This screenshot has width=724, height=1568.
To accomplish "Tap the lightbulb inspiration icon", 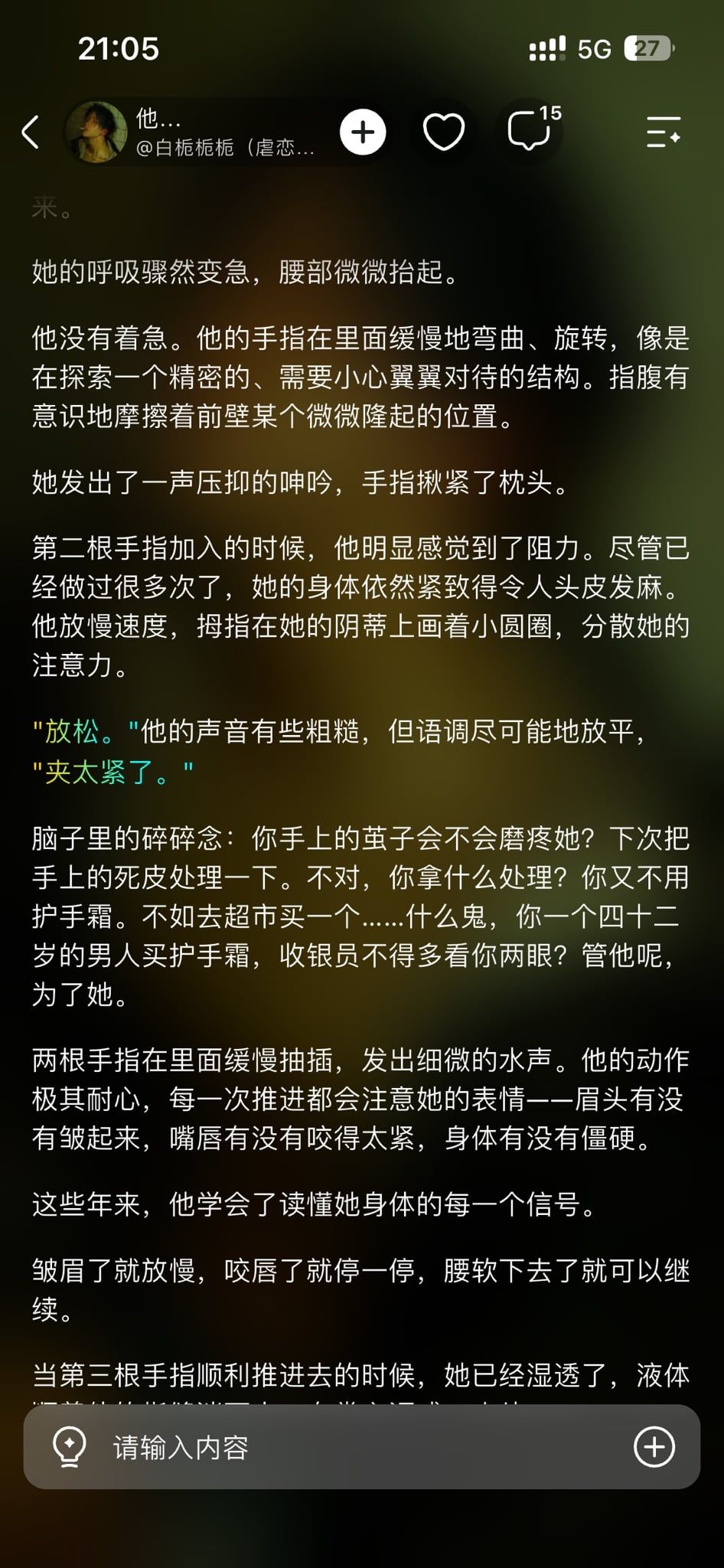I will (x=69, y=1447).
